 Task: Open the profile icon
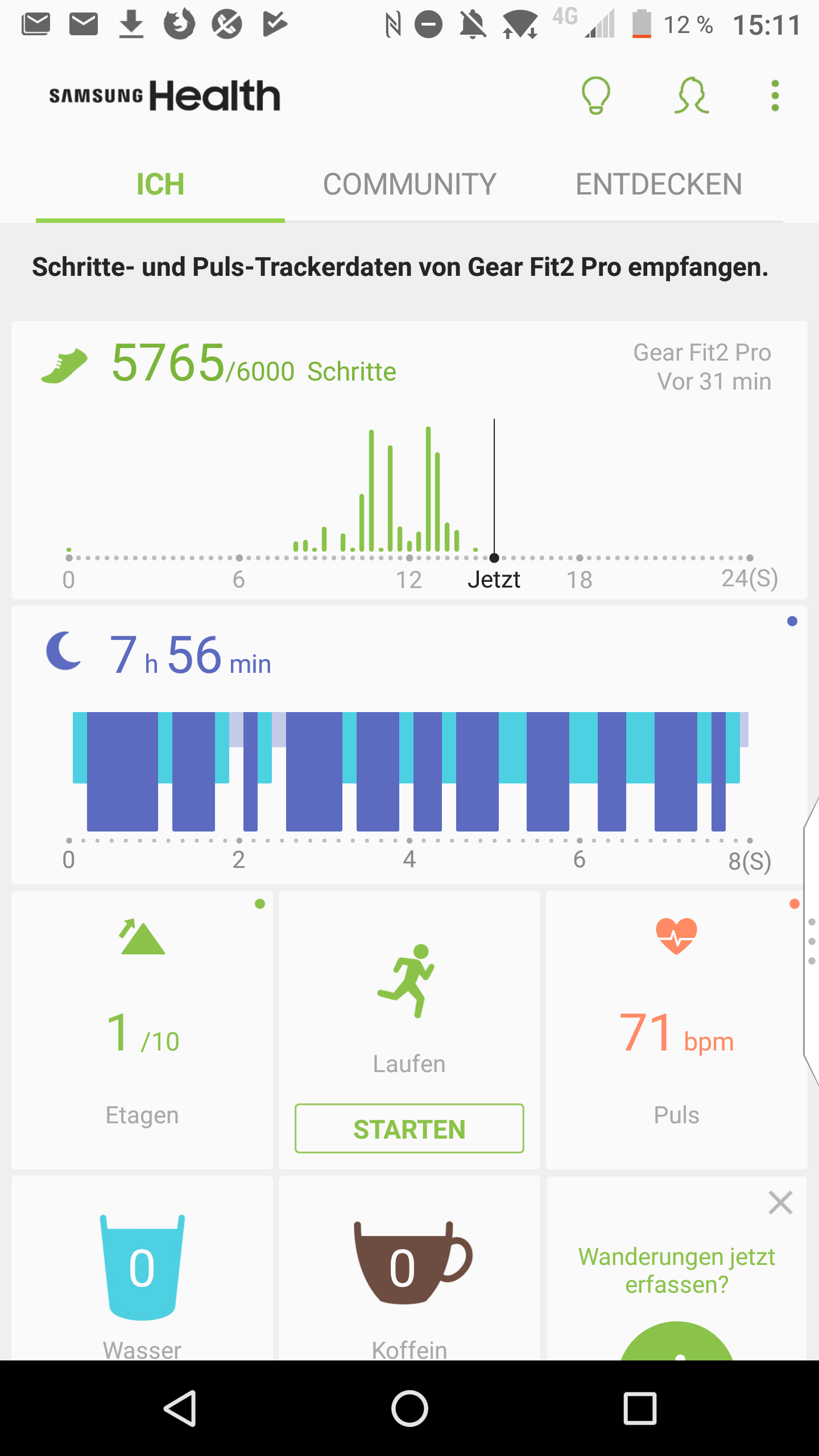tap(692, 96)
